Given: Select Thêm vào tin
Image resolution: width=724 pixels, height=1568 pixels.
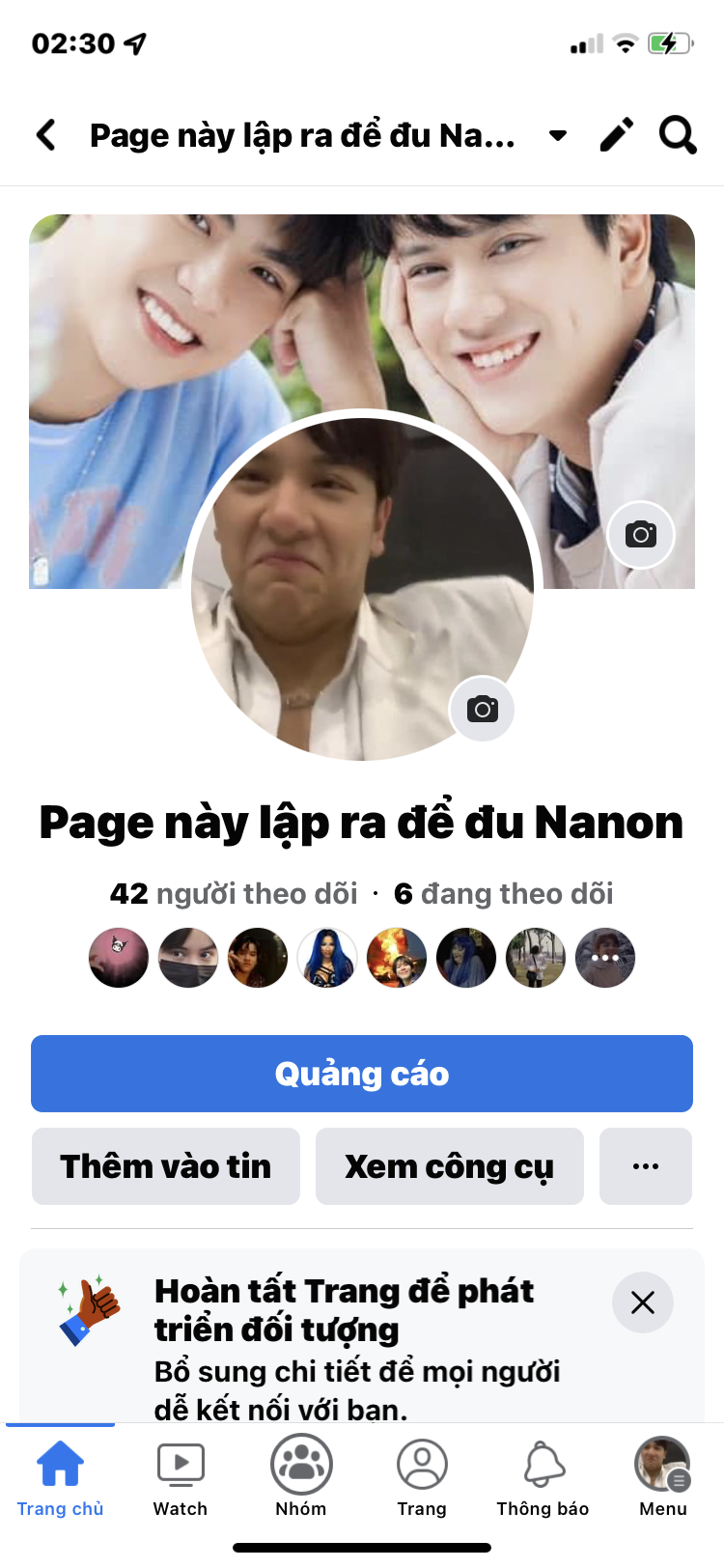Looking at the screenshot, I should 166,1166.
